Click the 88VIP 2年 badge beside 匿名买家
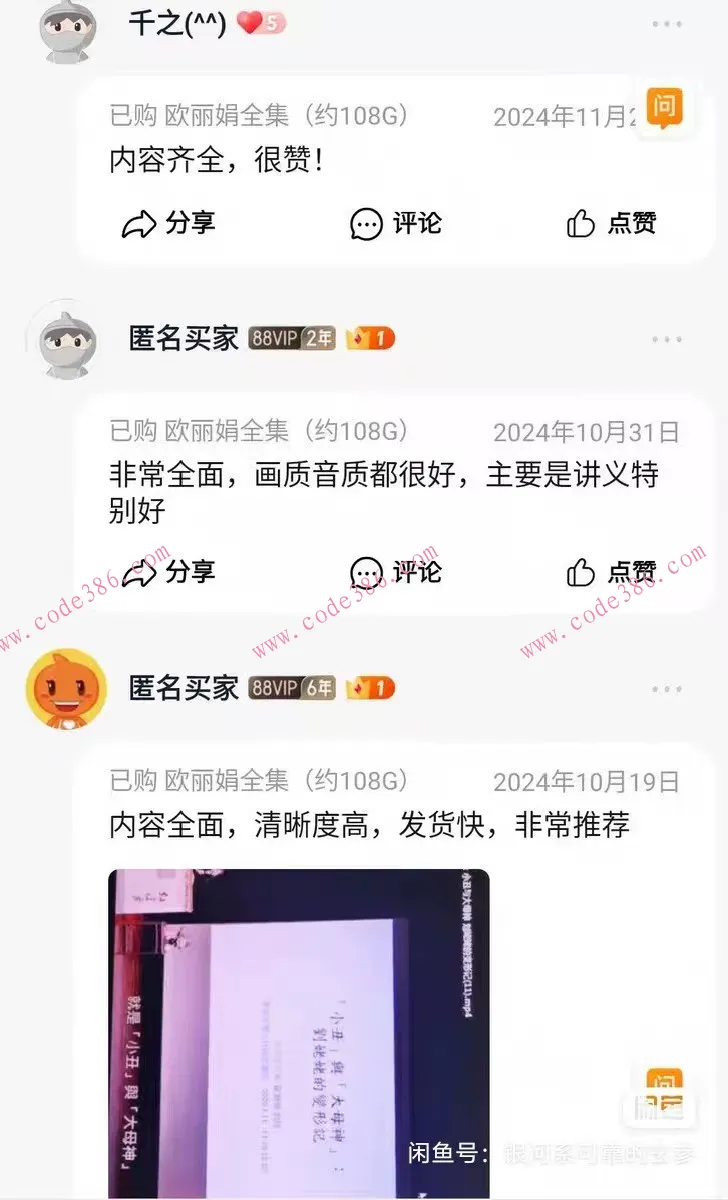 click(290, 338)
